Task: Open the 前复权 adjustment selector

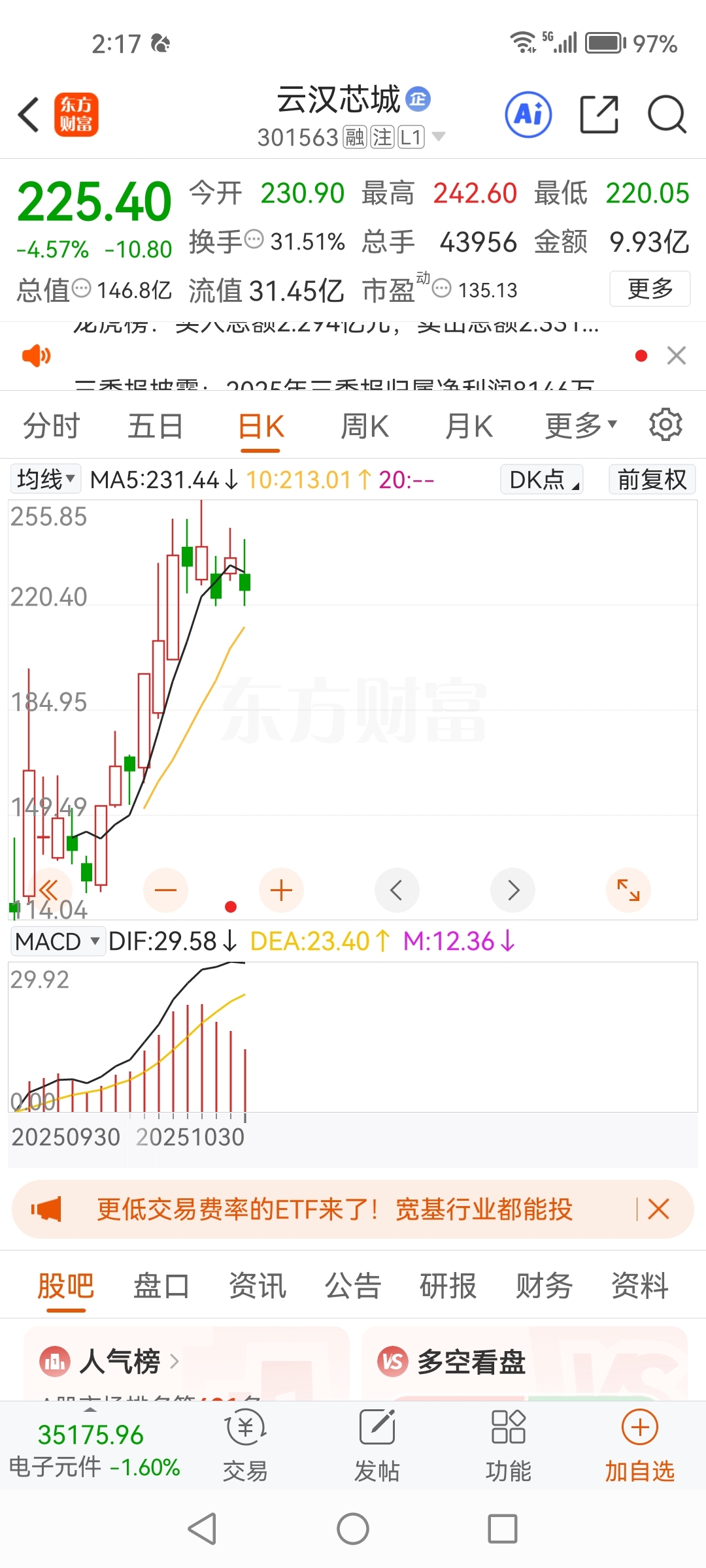Action: (651, 480)
